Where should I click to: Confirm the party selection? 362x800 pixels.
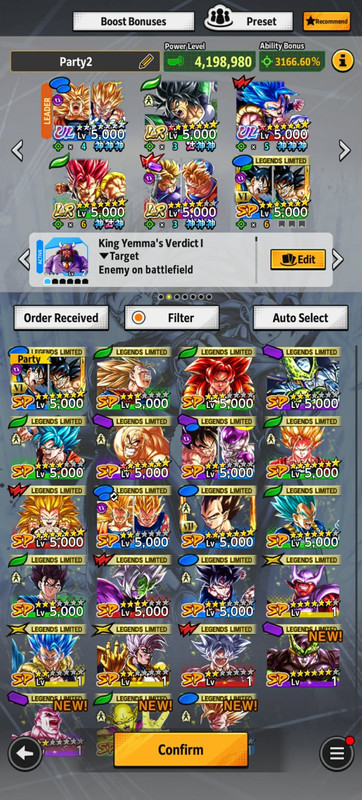point(180,749)
